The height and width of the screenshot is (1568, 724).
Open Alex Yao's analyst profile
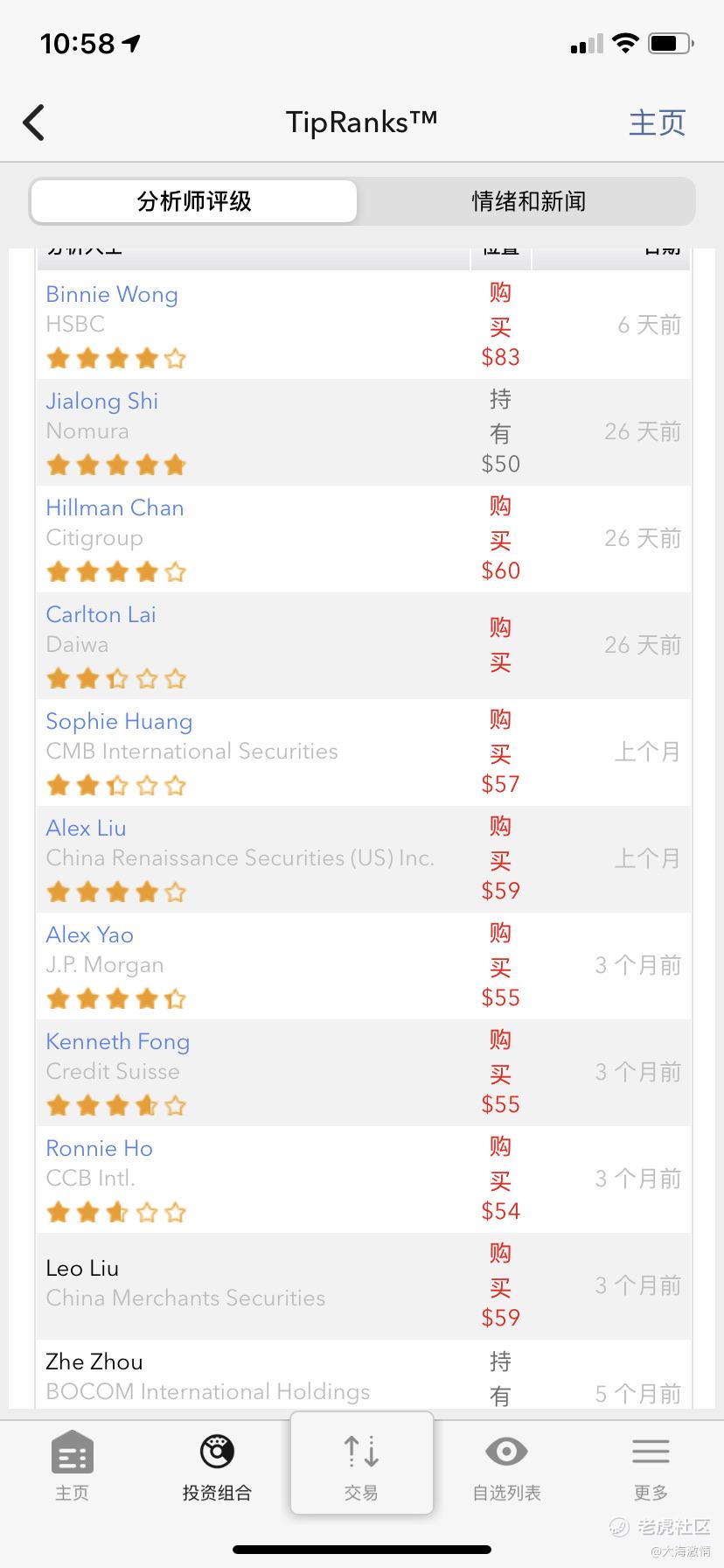pyautogui.click(x=89, y=935)
